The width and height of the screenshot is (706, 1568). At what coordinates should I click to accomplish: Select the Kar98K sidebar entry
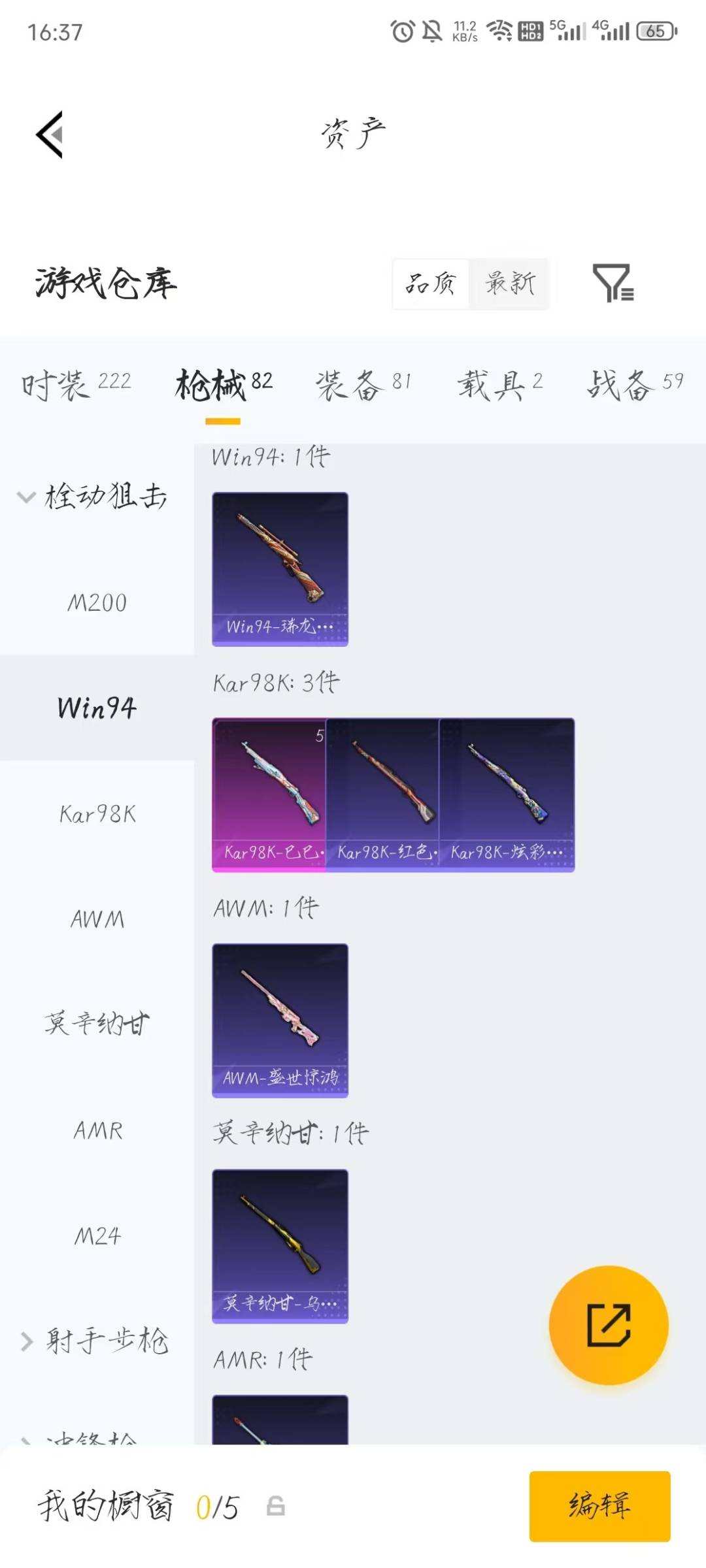tap(99, 813)
